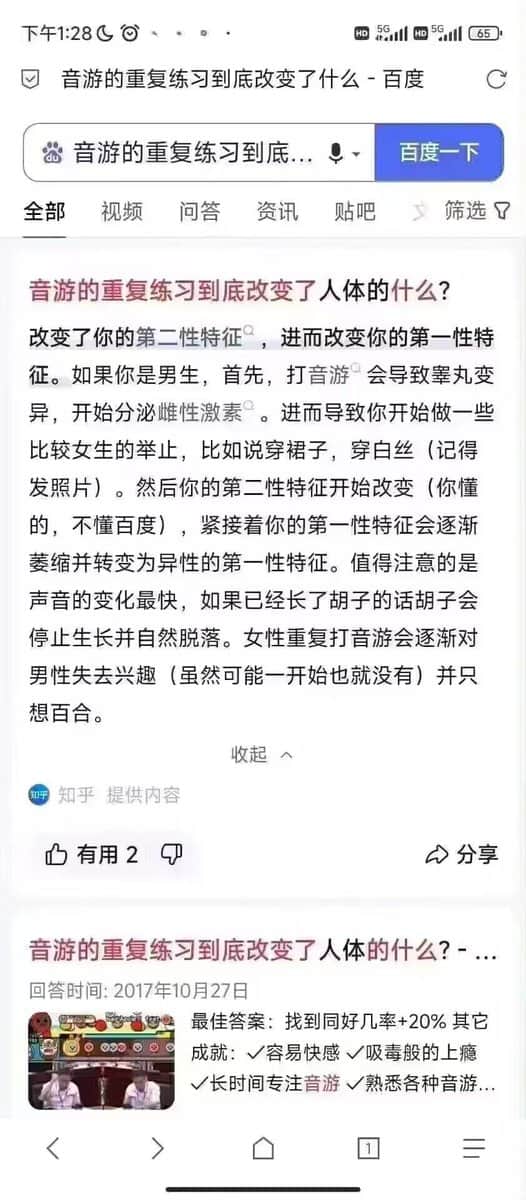Dislike the answer with thumbs-down icon
The width and height of the screenshot is (526, 1200).
tap(172, 853)
